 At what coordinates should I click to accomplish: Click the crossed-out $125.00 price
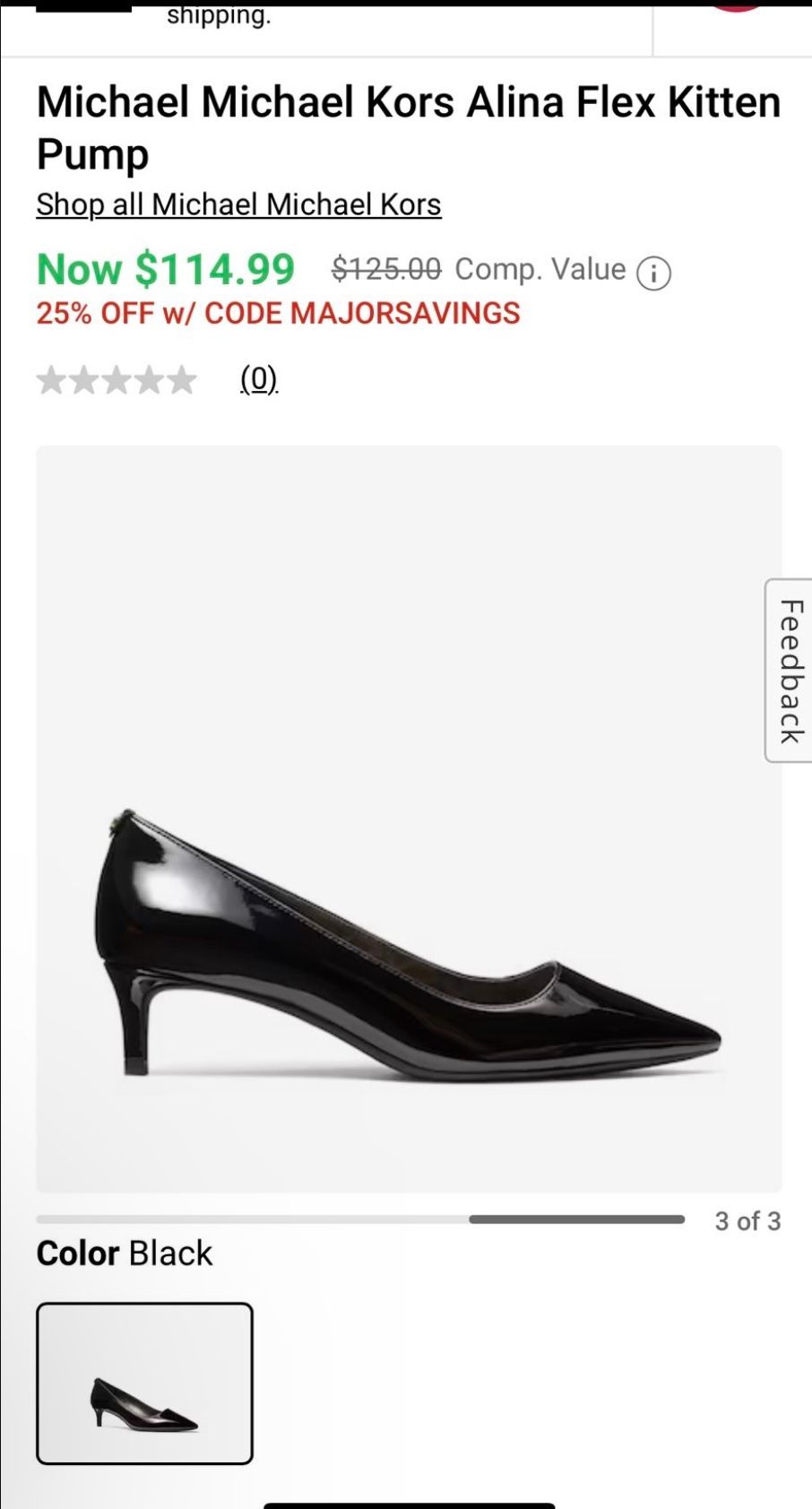[384, 268]
